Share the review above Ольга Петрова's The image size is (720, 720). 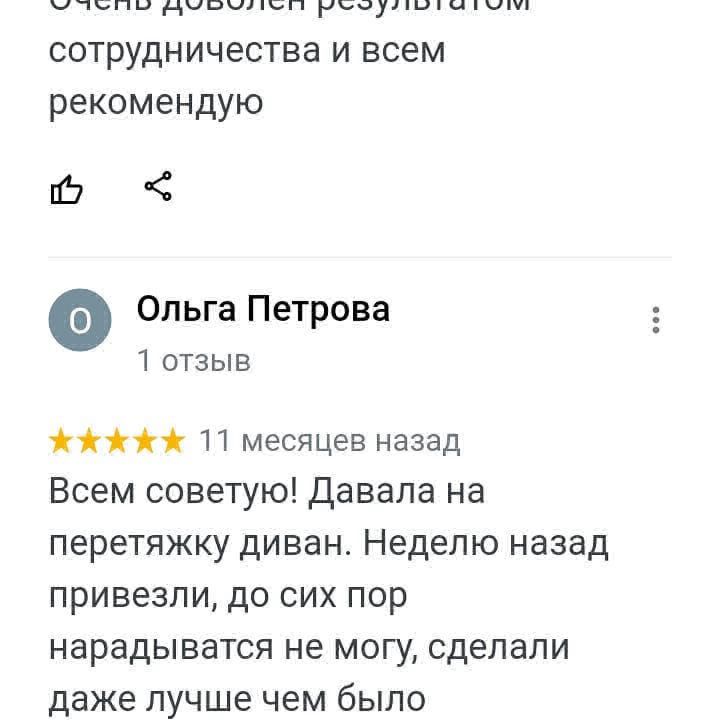(158, 186)
